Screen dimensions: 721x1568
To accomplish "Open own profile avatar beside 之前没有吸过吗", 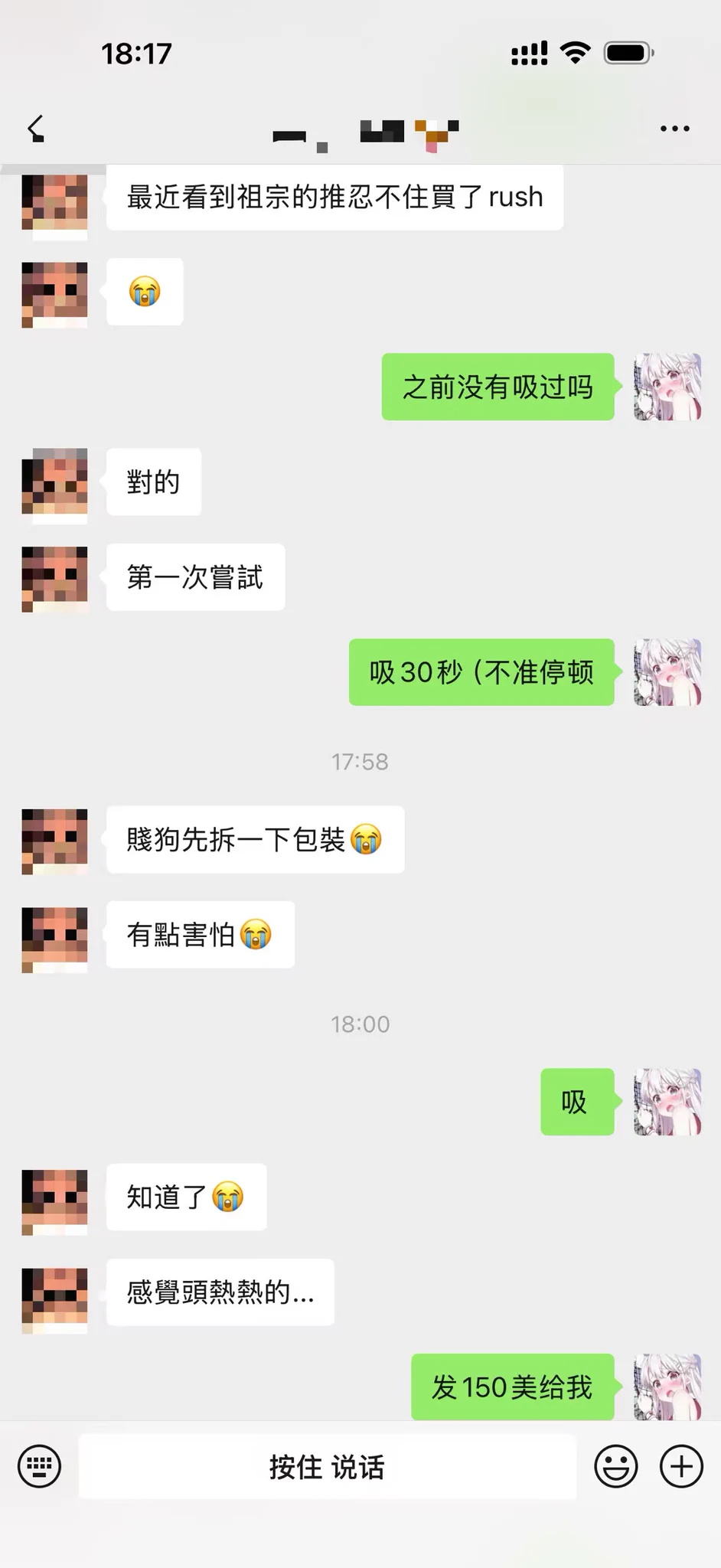I will [x=667, y=387].
